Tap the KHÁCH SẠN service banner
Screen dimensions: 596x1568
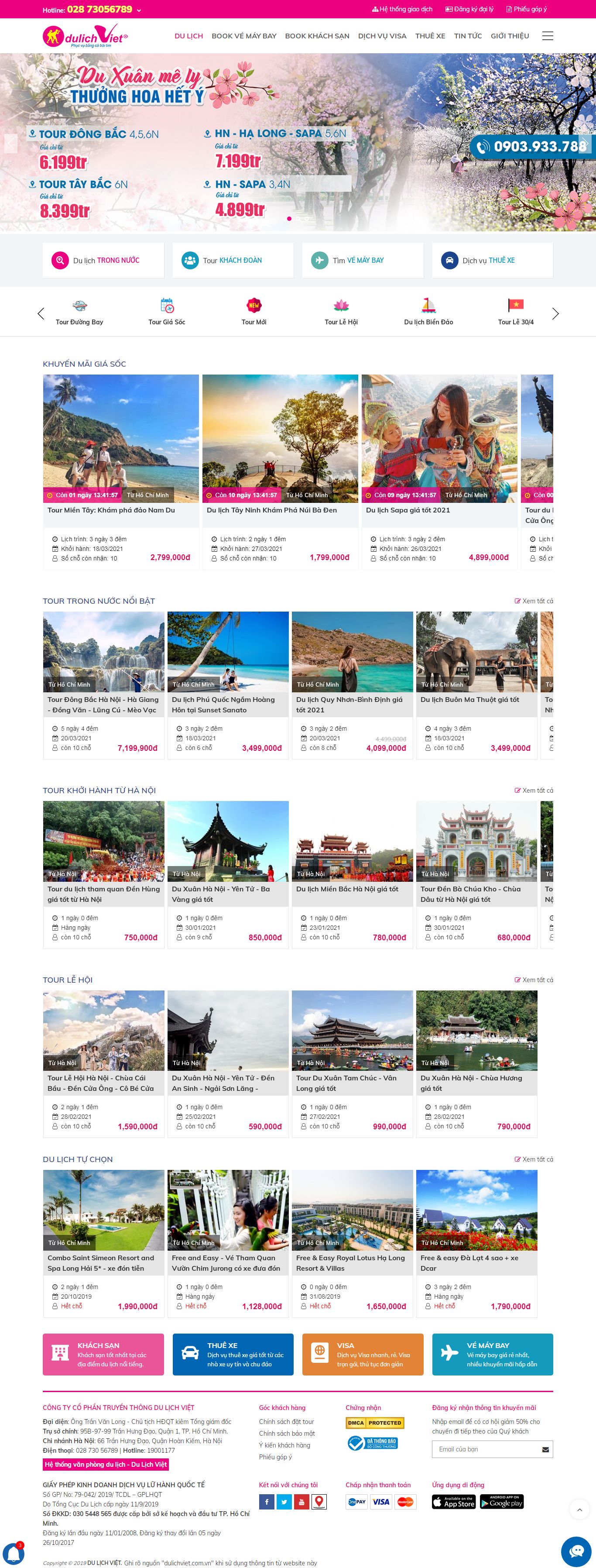(103, 1355)
